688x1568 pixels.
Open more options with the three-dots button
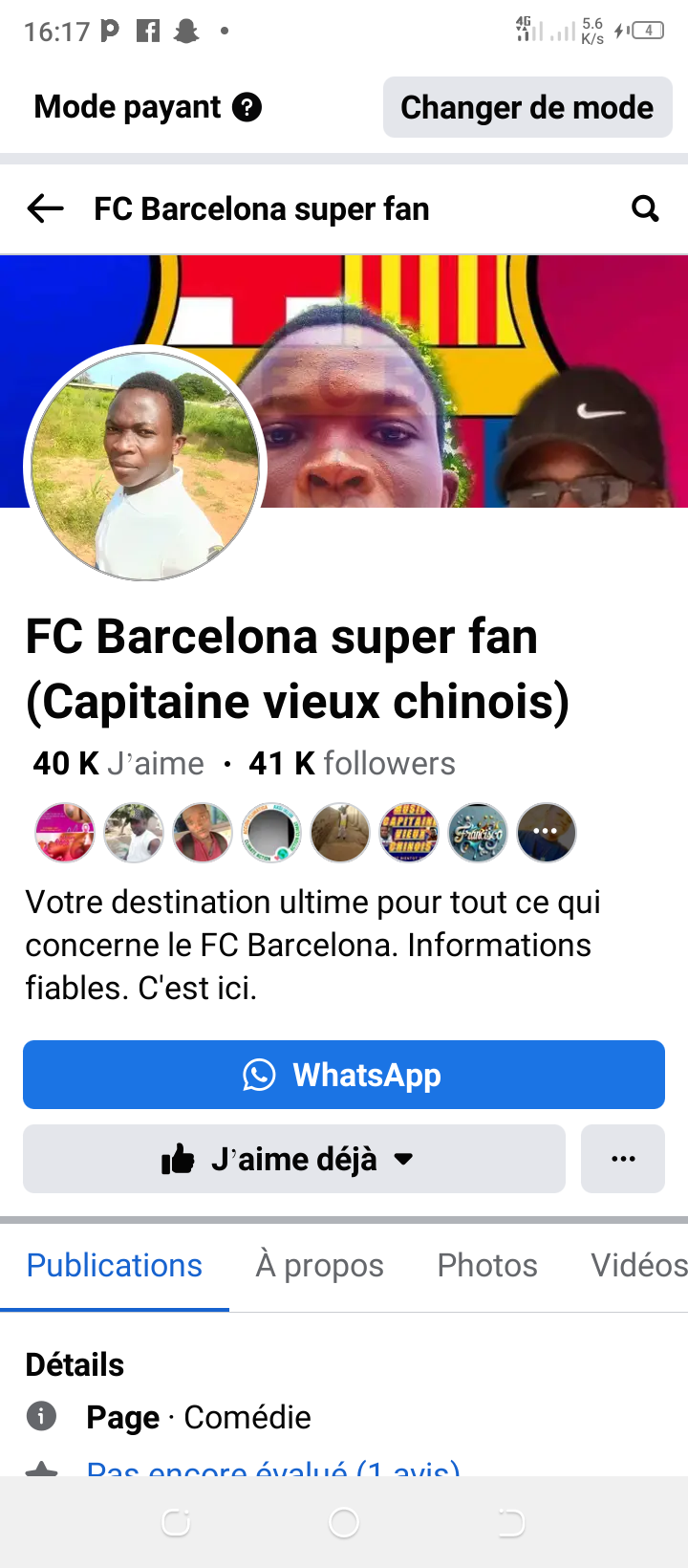[623, 1158]
